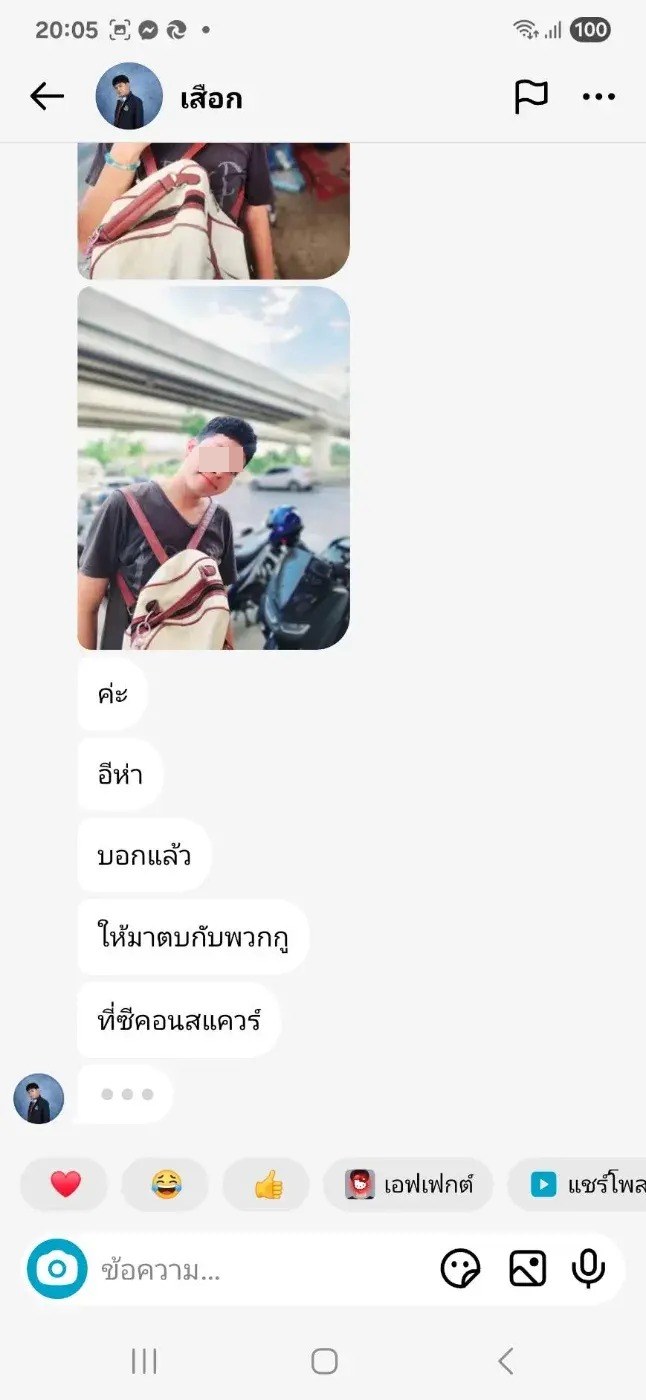
Task: Attach an image from gallery
Action: 527,1269
